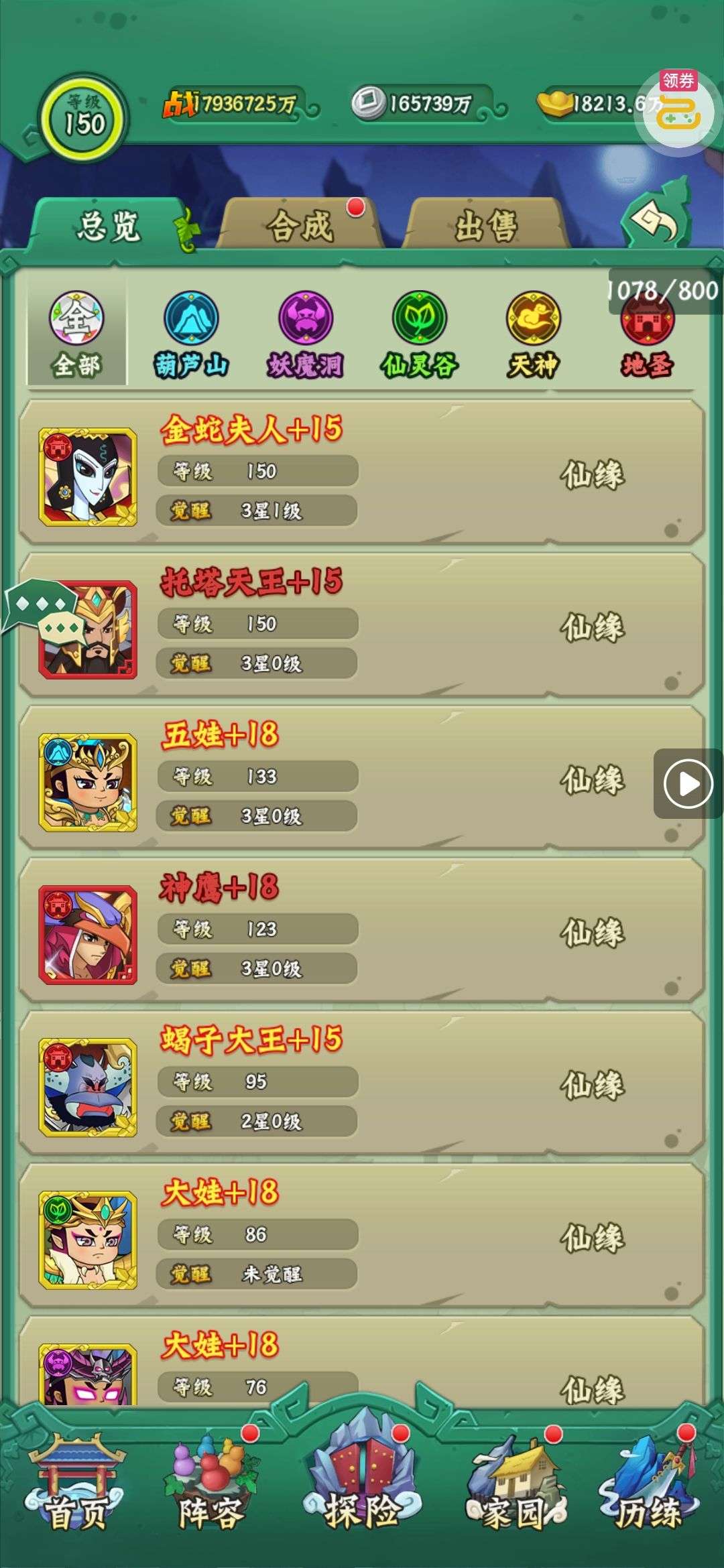Tap 仙缘 for 托塔天王+15
Screen dimensions: 724x1568
[x=593, y=628]
